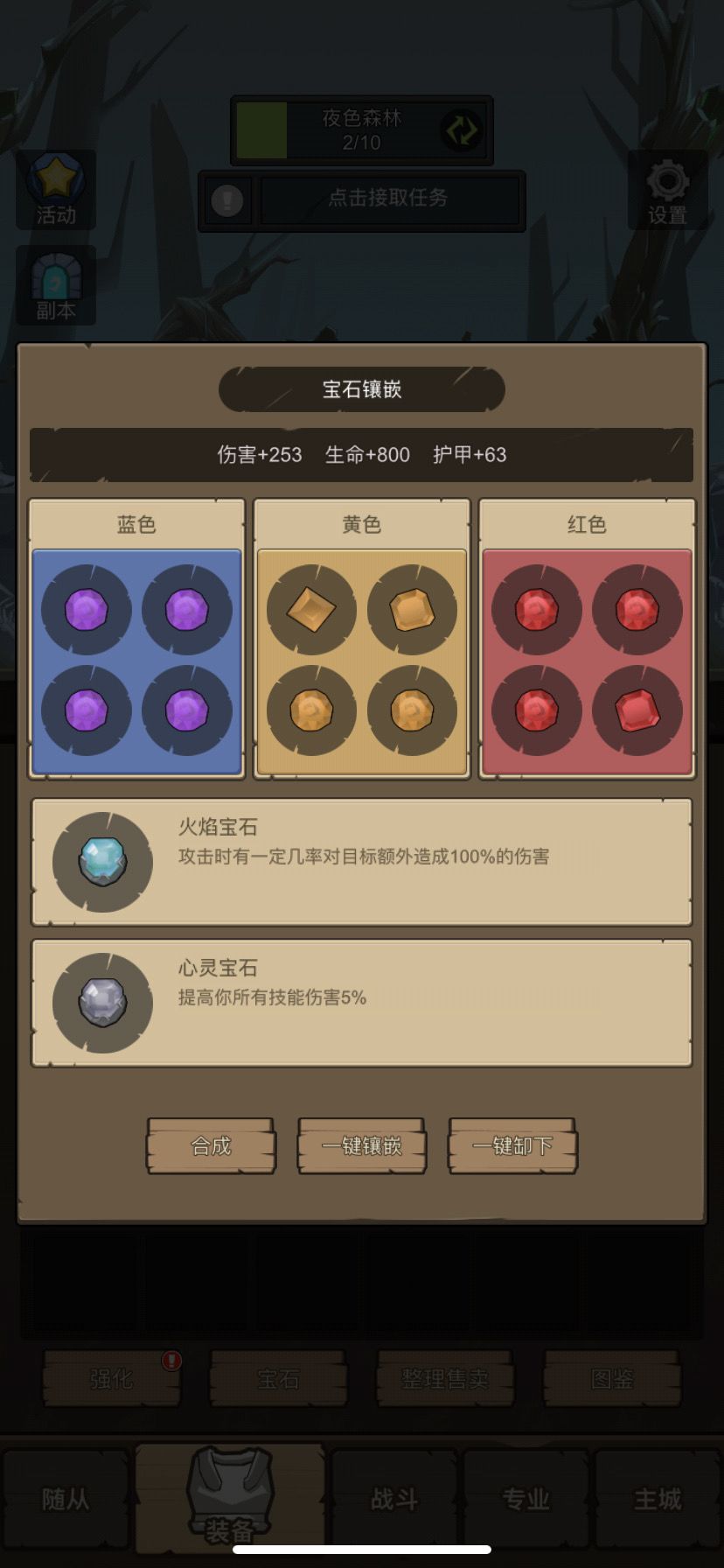Select the diamond-shaped gem in 黄色 panel
The height and width of the screenshot is (1568, 724).
click(310, 609)
